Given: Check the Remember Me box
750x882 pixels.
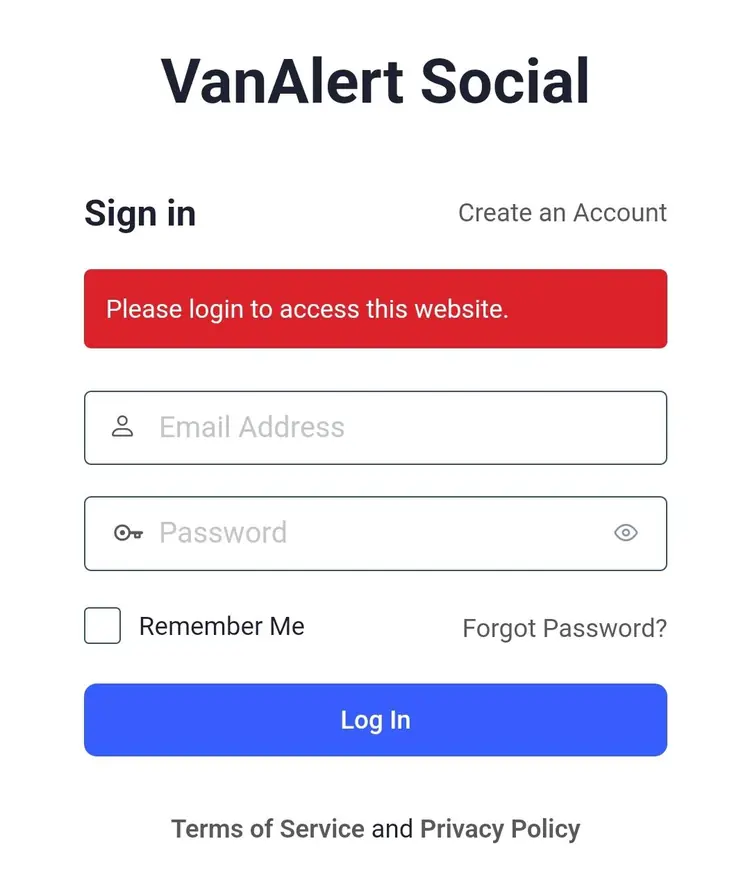Looking at the screenshot, I should 103,626.
